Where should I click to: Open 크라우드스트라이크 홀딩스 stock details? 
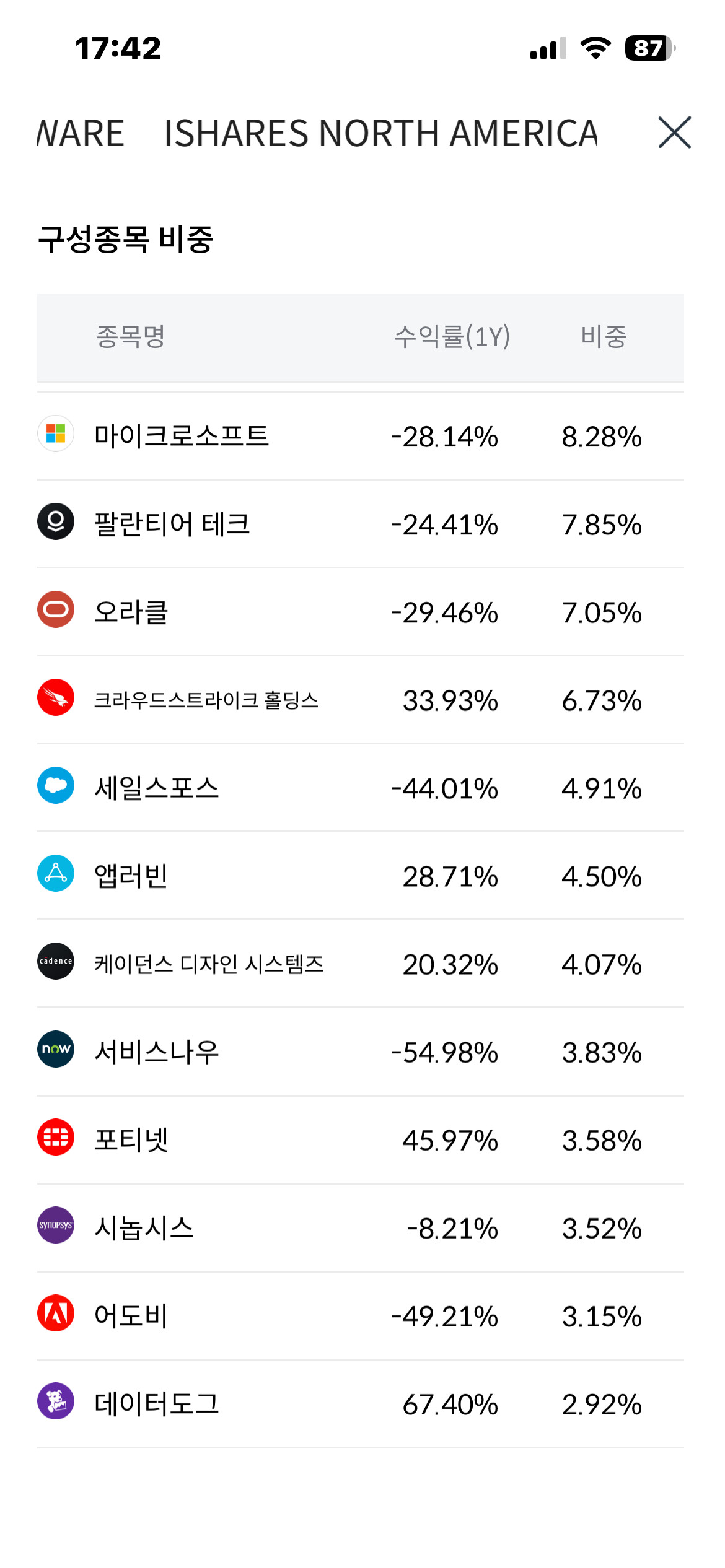361,700
